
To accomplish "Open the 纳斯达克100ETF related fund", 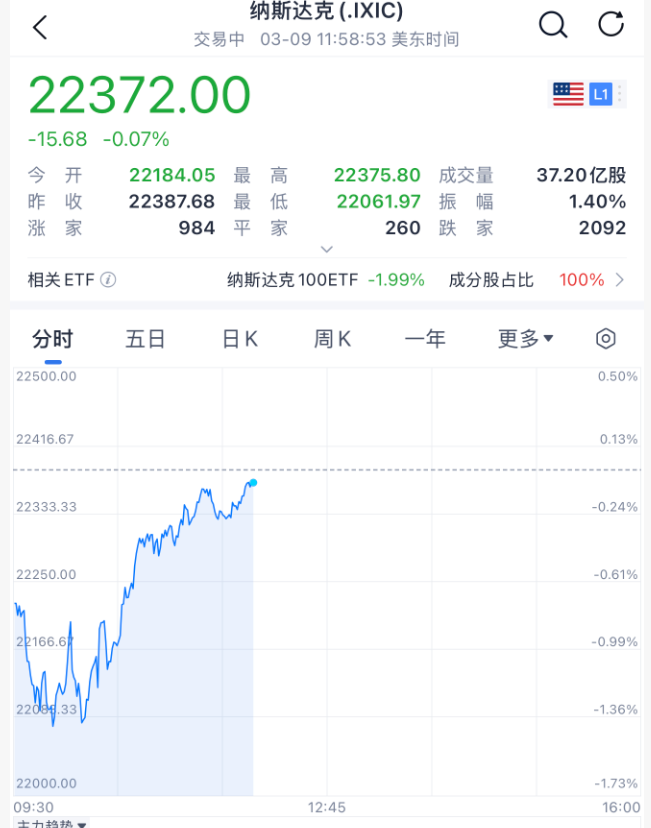I will coord(325,280).
